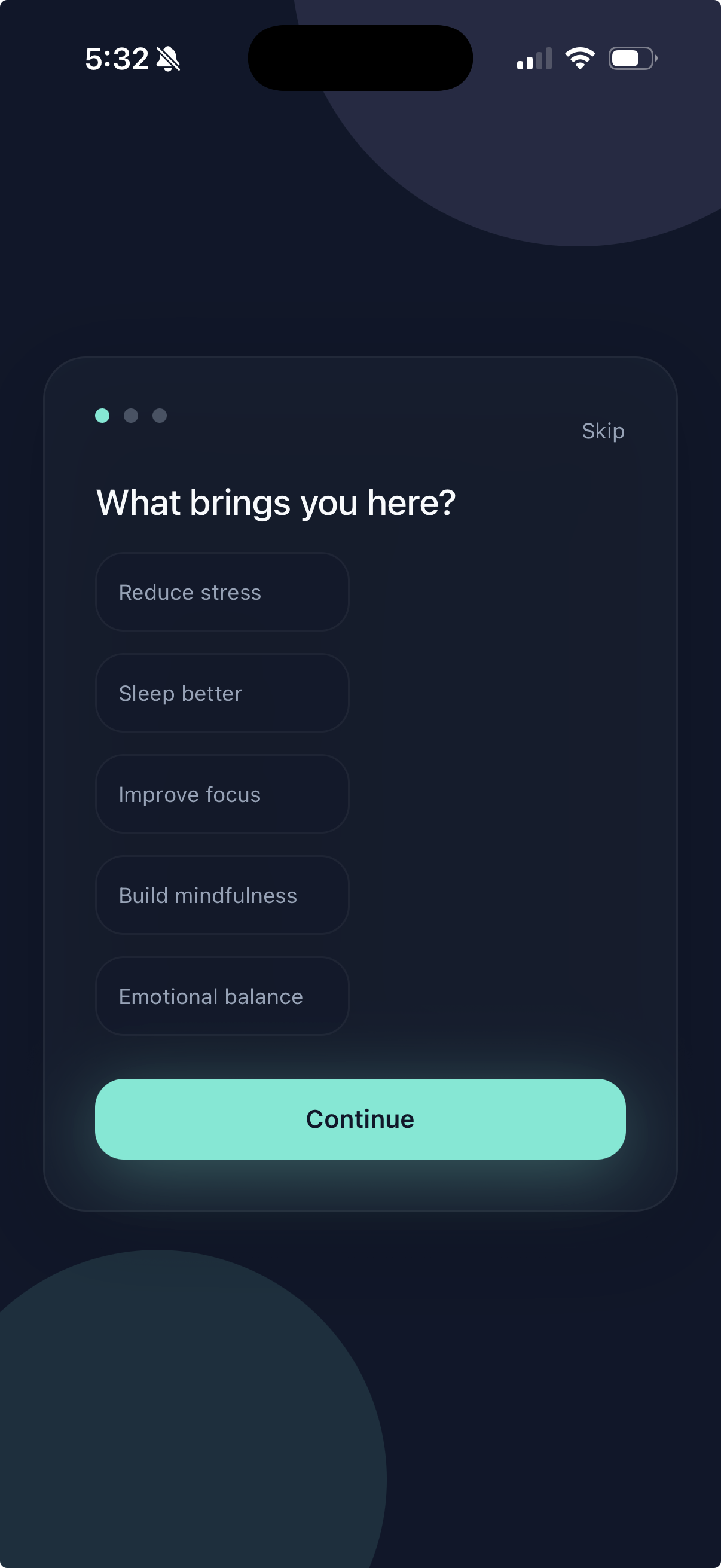Select the Sleep better option
Viewport: 721px width, 1568px height.
pyautogui.click(x=221, y=693)
